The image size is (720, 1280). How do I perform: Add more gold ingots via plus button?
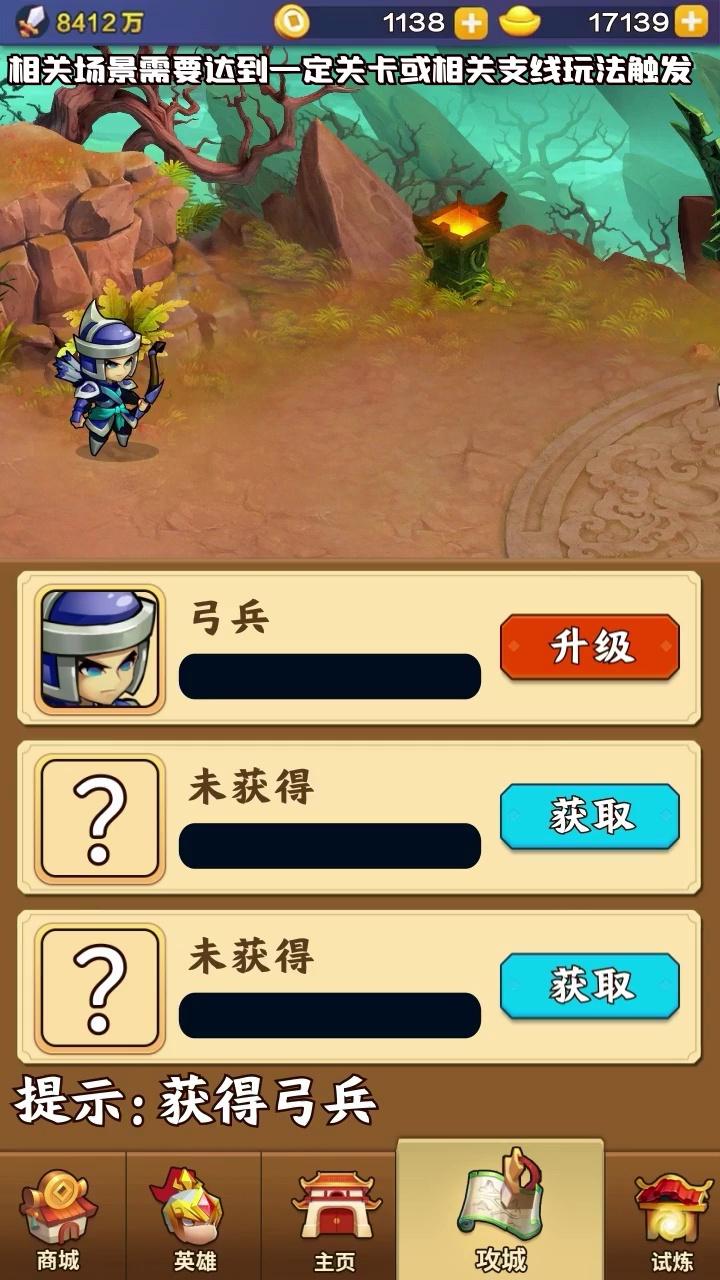point(690,22)
